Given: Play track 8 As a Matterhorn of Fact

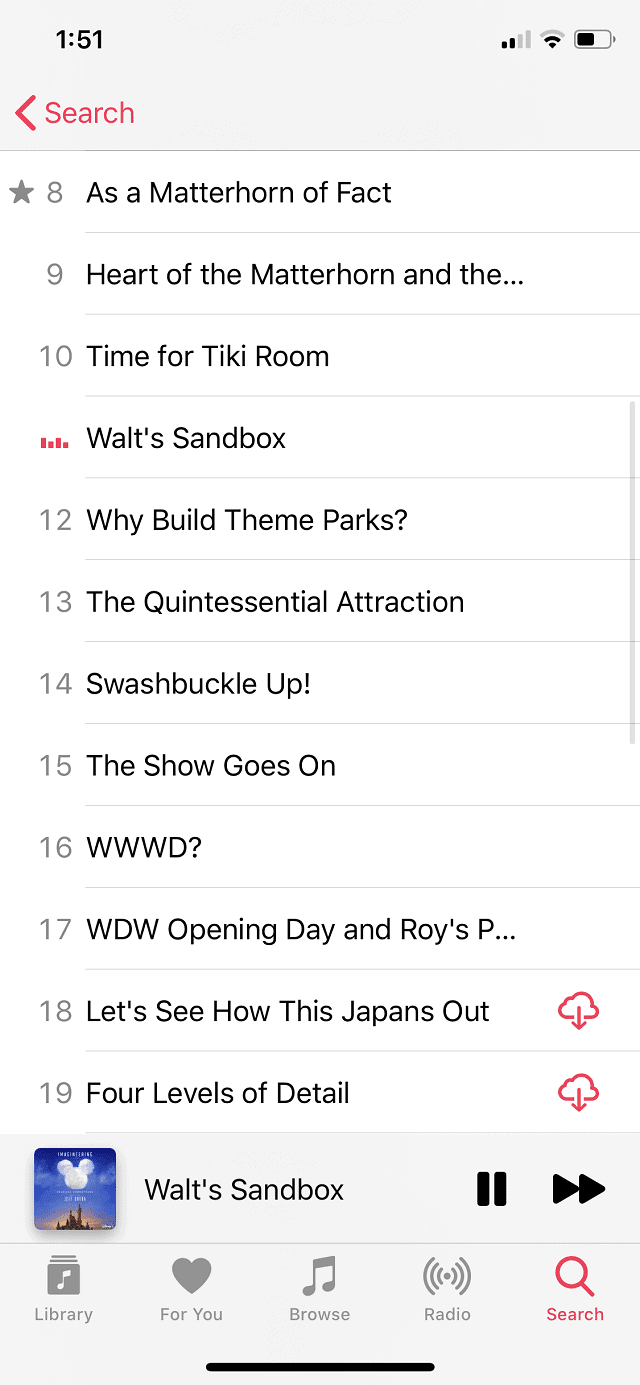Looking at the screenshot, I should click(320, 192).
